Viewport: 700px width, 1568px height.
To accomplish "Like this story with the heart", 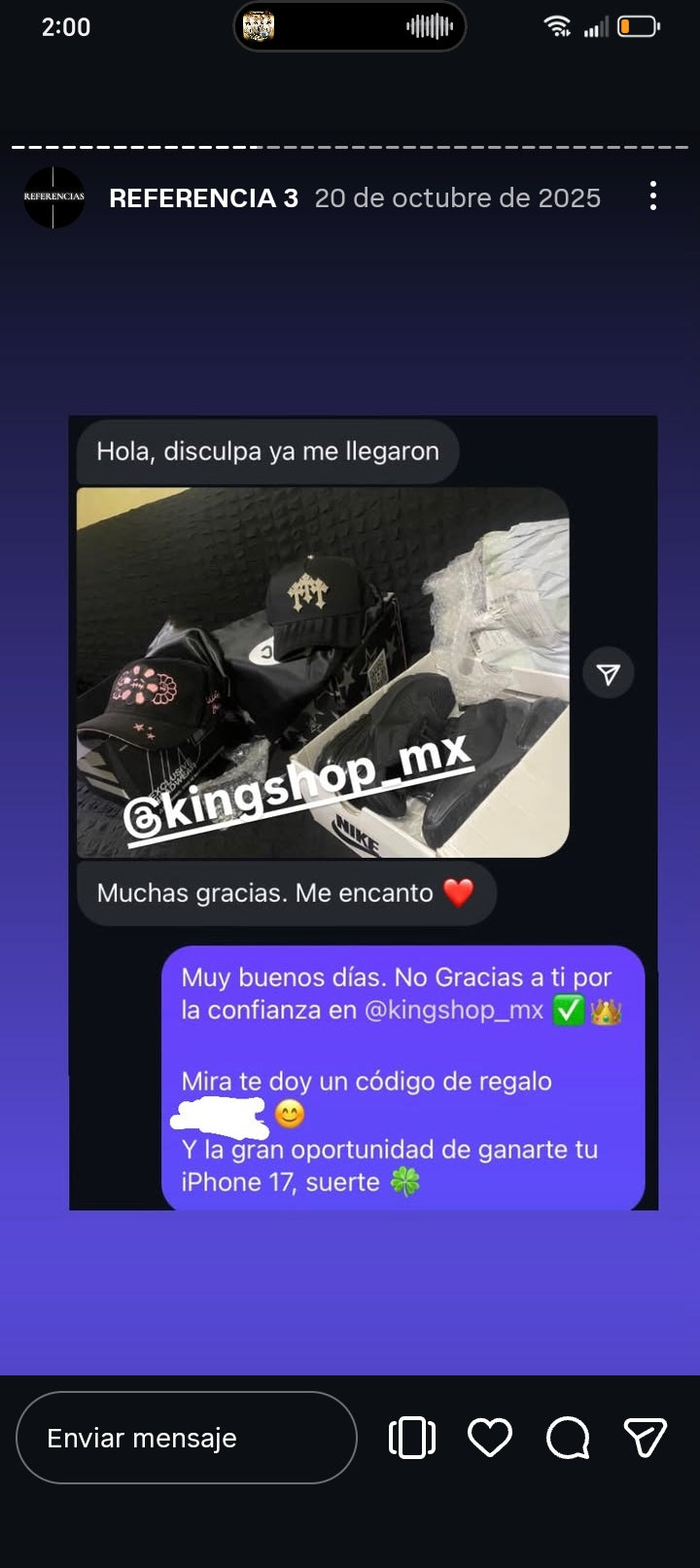I will pos(490,1438).
